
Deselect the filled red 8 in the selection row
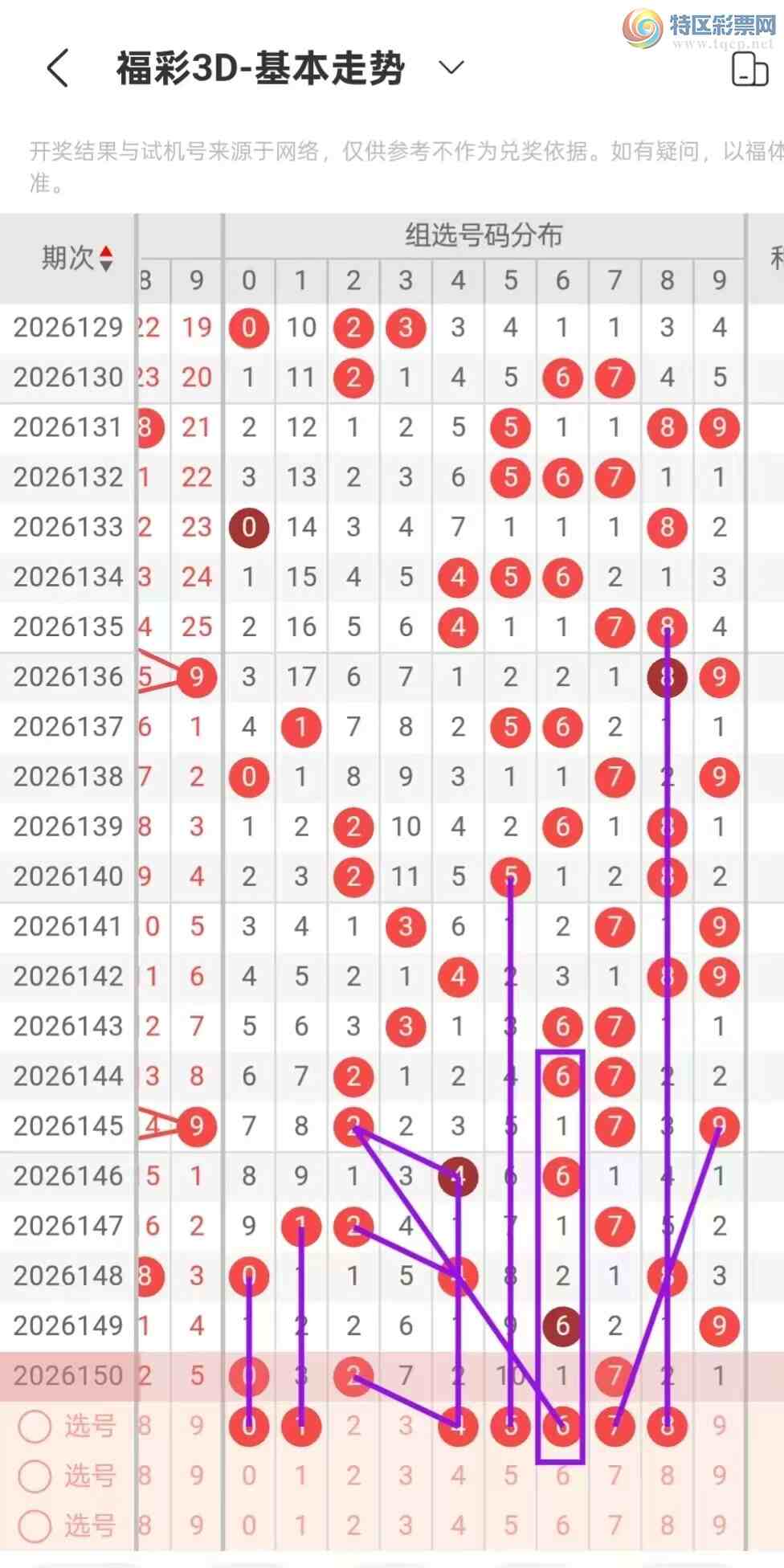667,1426
